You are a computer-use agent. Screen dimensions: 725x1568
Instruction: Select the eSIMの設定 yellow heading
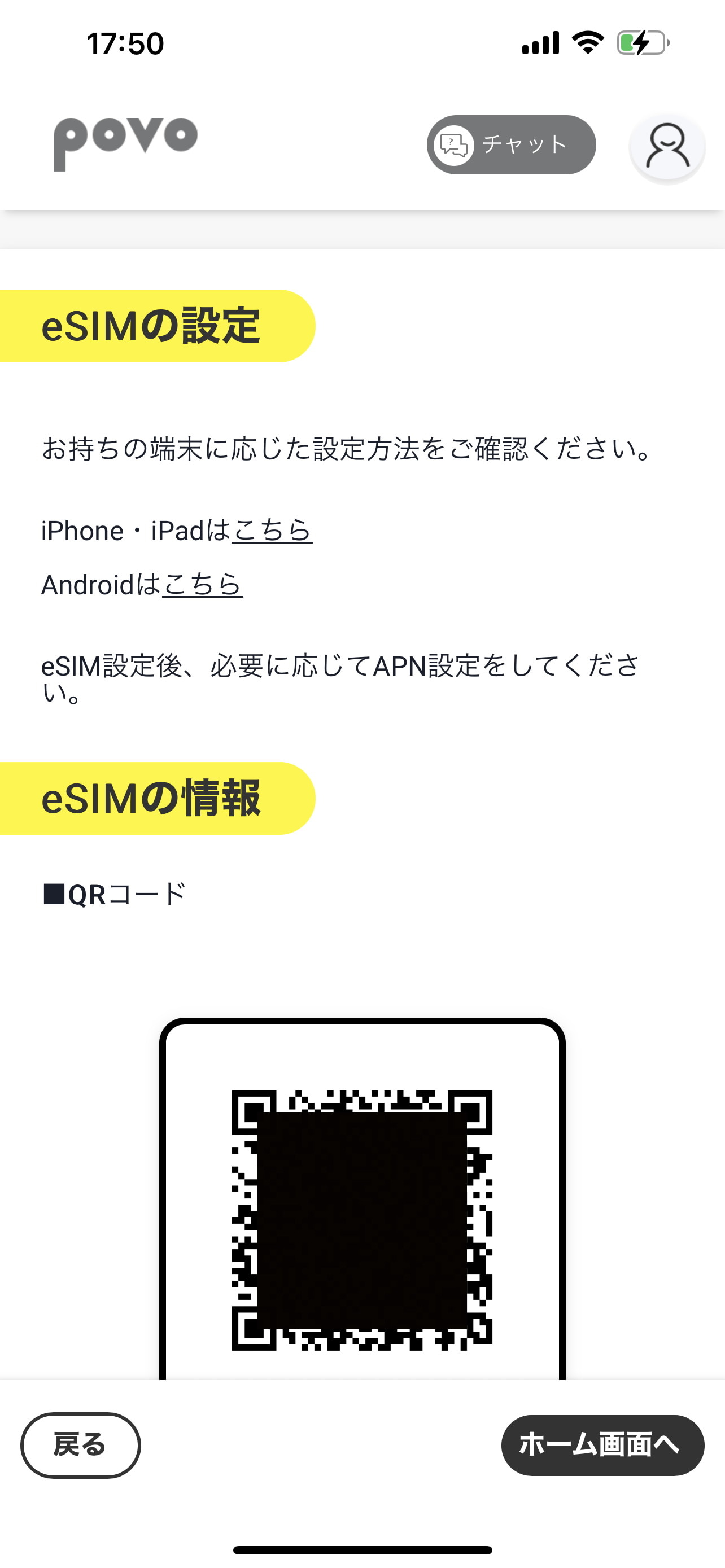point(150,327)
